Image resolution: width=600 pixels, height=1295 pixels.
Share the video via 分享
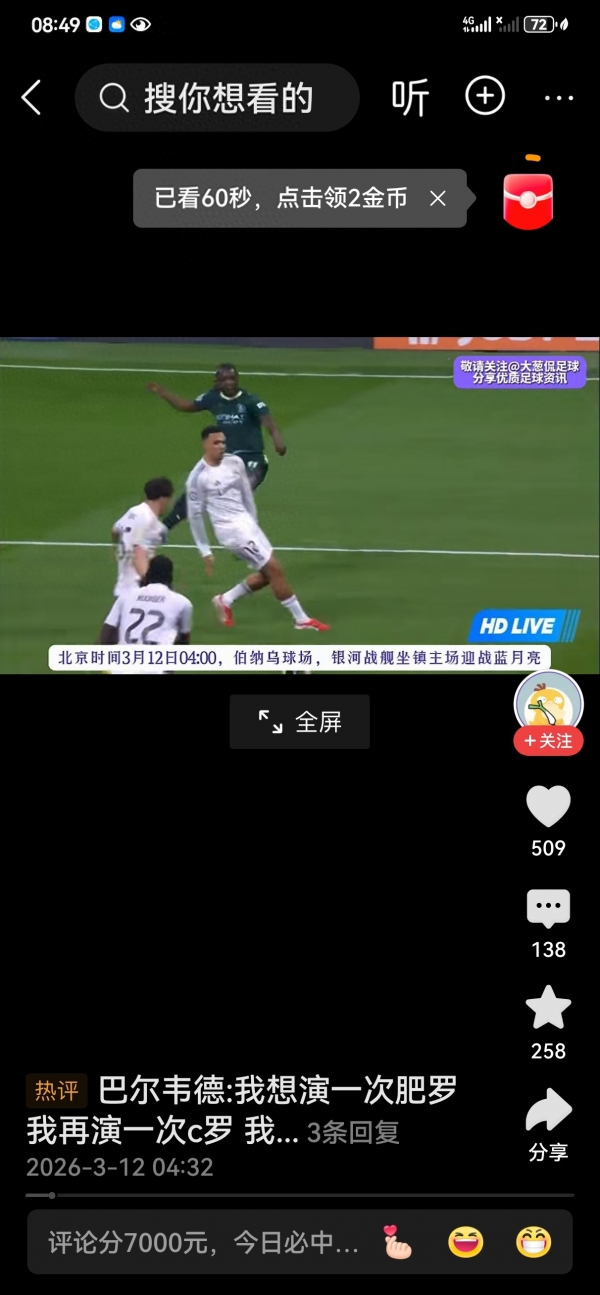(x=548, y=1113)
